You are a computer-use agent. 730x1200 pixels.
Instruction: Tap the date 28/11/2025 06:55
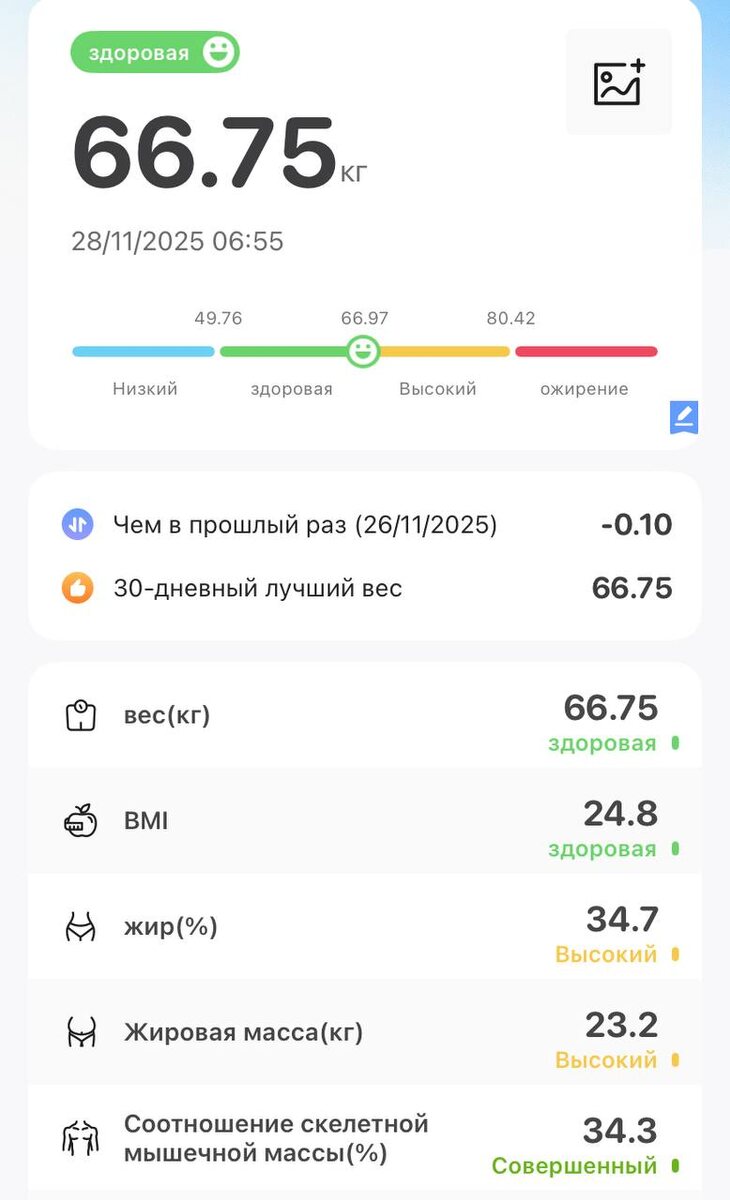(x=178, y=241)
